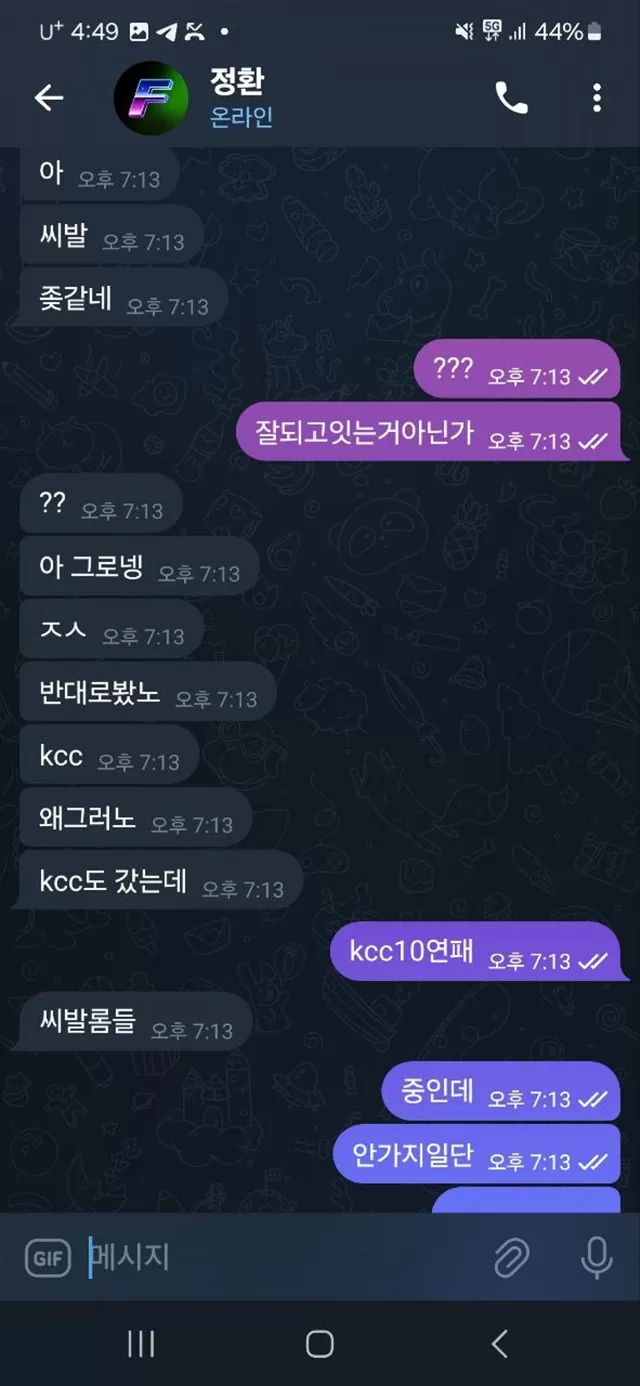Attach a file with the paperclip
The image size is (640, 1386).
pos(512,1258)
